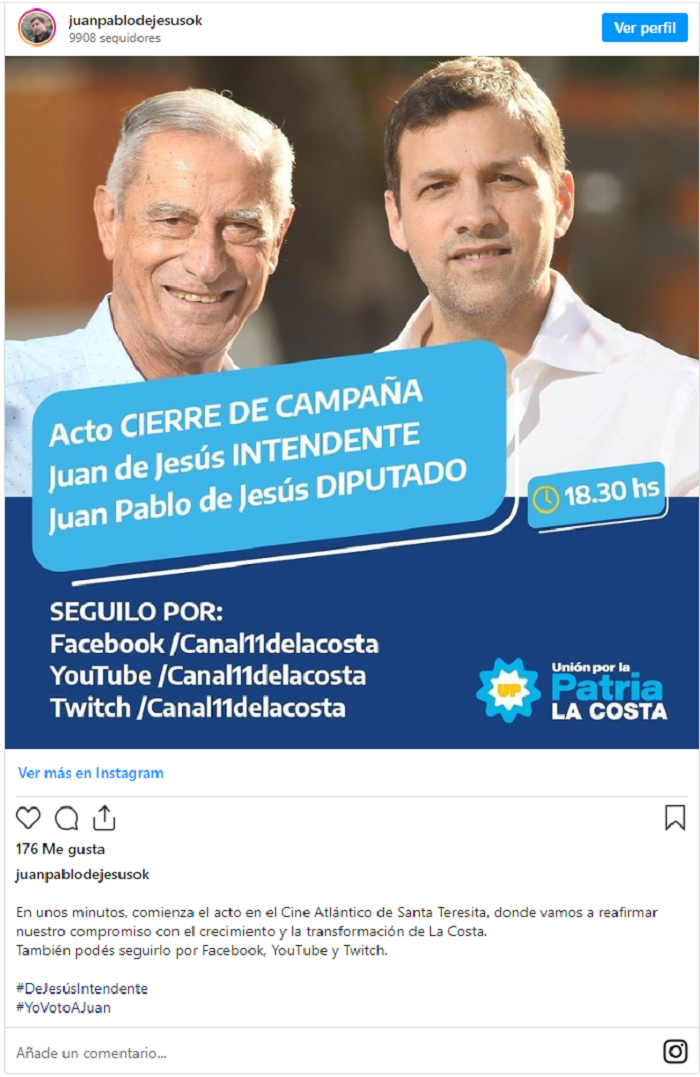The image size is (700, 1077).
Task: Open the campaign post image
Action: (352, 403)
